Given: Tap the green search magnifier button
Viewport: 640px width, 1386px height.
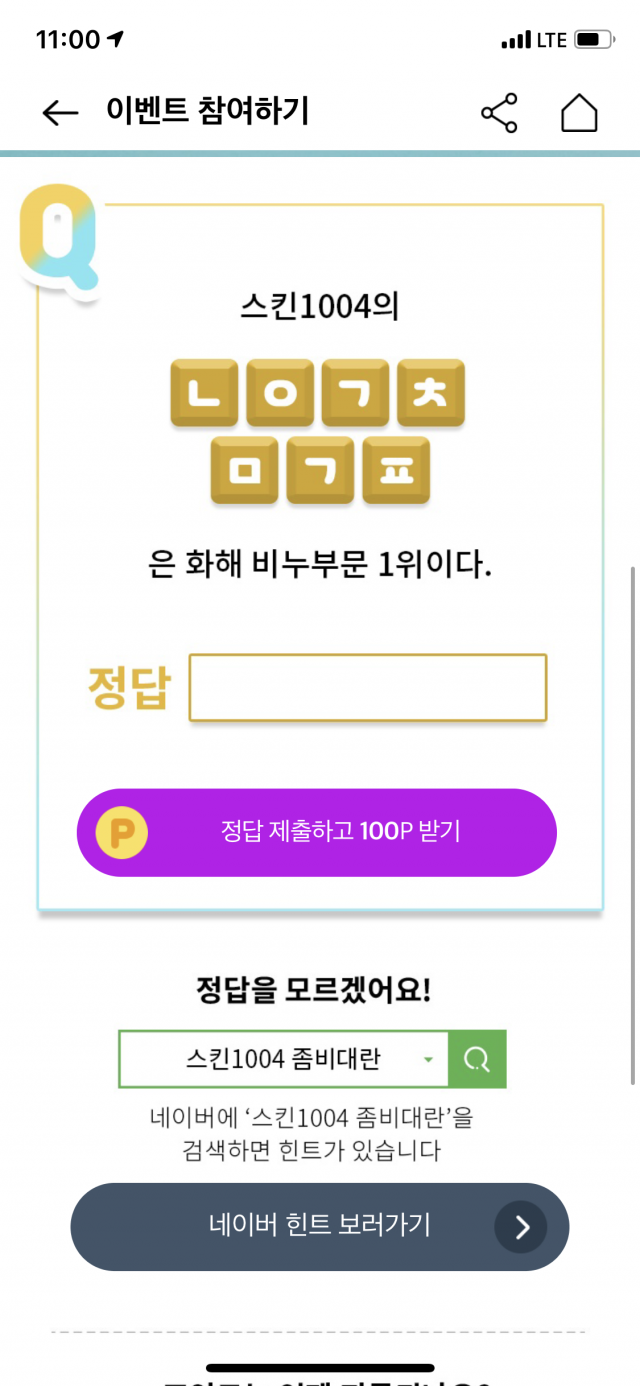Looking at the screenshot, I should pyautogui.click(x=477, y=1059).
